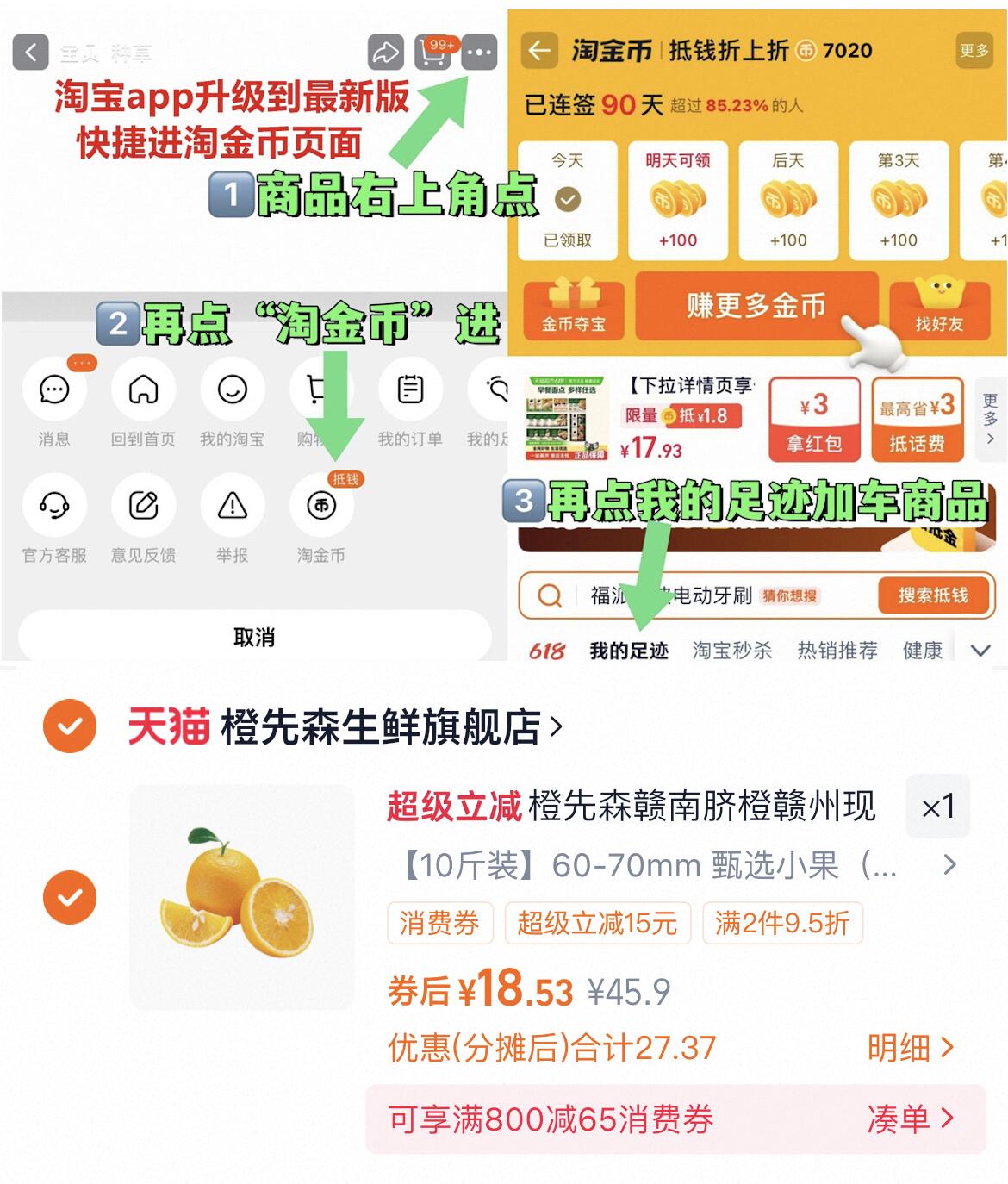Click the 搜索抵钱 search field
This screenshot has height=1184, width=1008.
point(933,595)
